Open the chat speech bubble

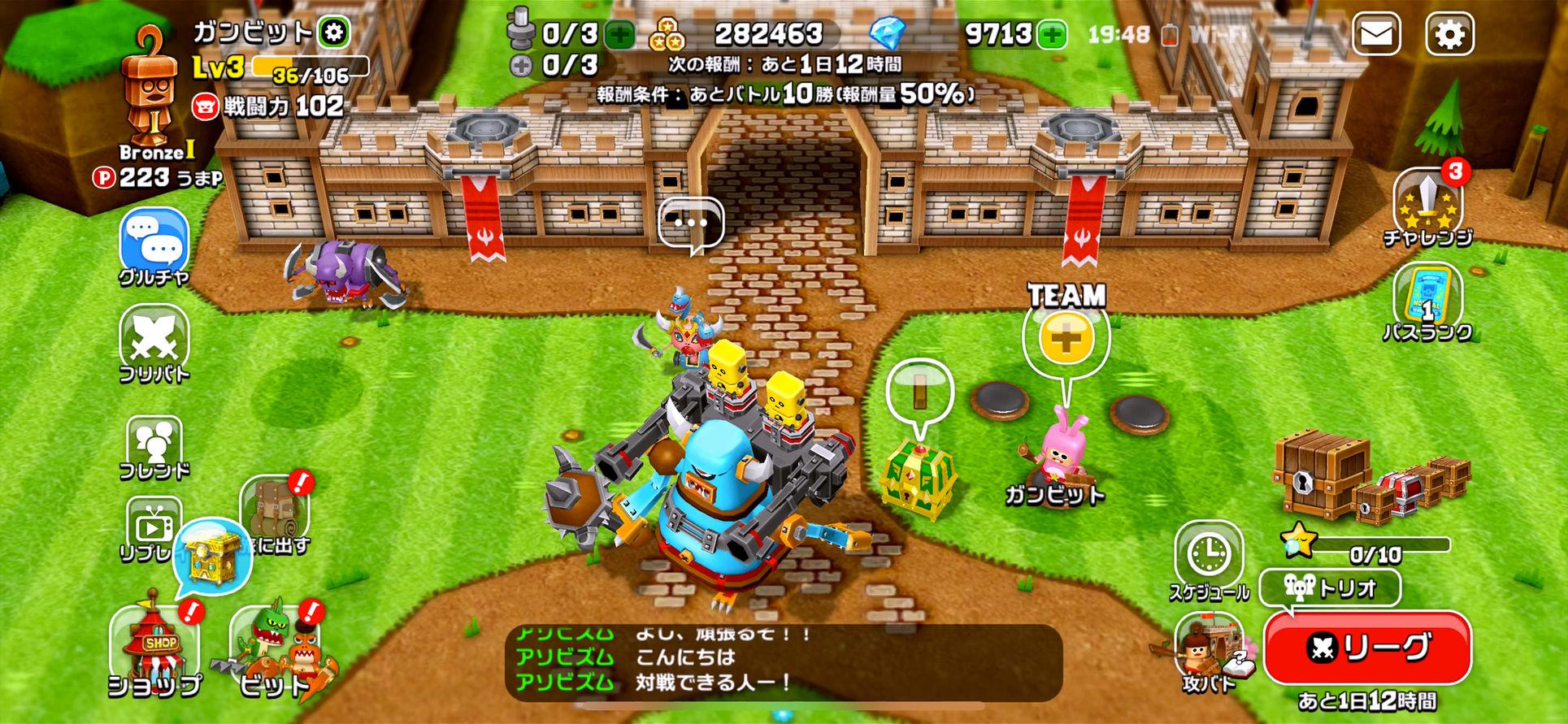tap(691, 222)
